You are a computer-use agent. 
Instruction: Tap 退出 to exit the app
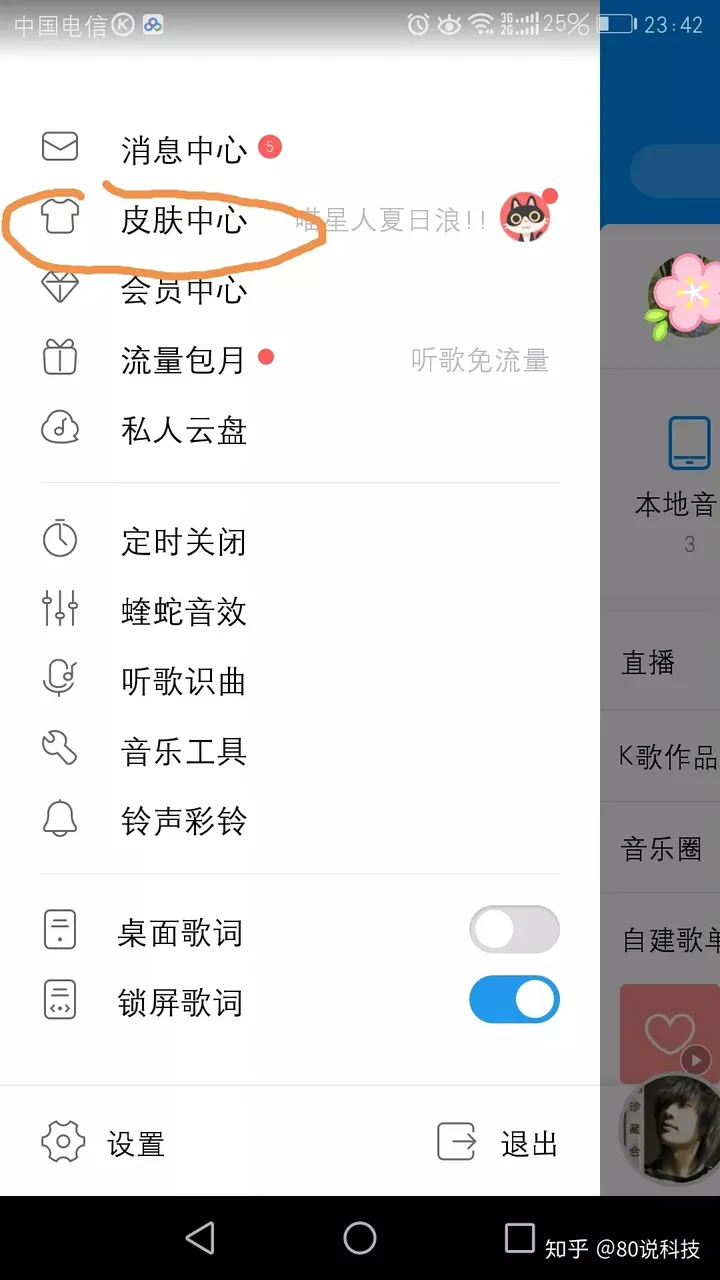coord(498,1143)
